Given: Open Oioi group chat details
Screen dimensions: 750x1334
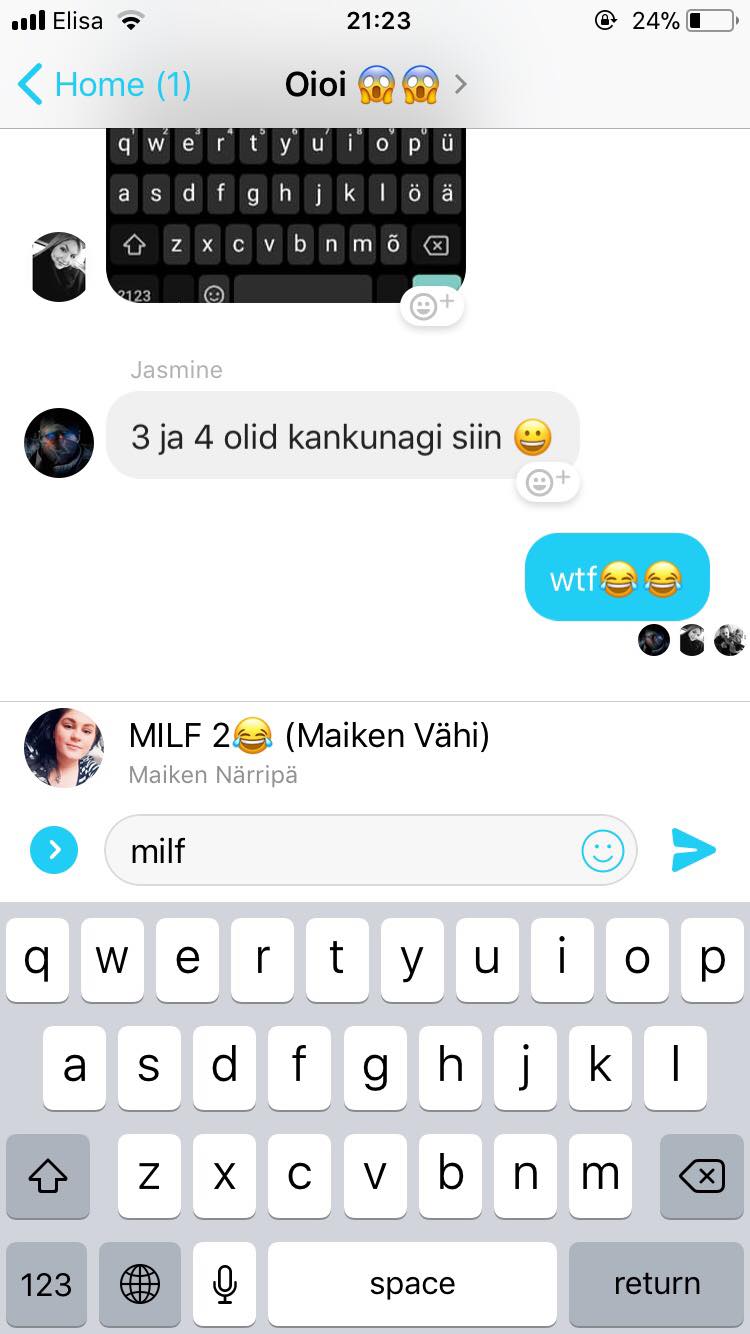Looking at the screenshot, I should [376, 84].
